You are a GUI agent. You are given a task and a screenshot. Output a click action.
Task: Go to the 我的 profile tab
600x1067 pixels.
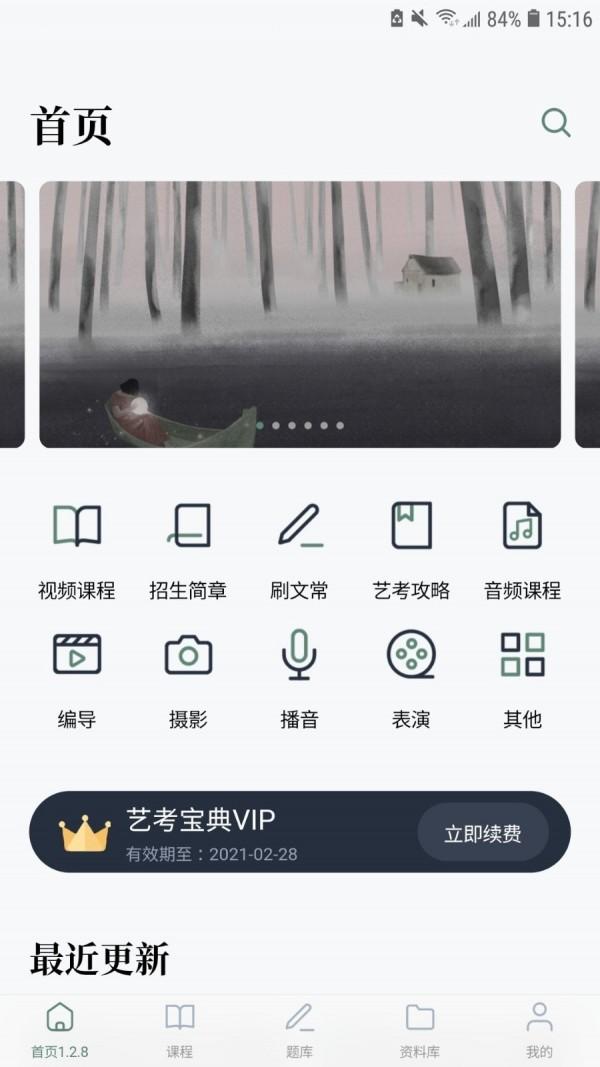(539, 1031)
